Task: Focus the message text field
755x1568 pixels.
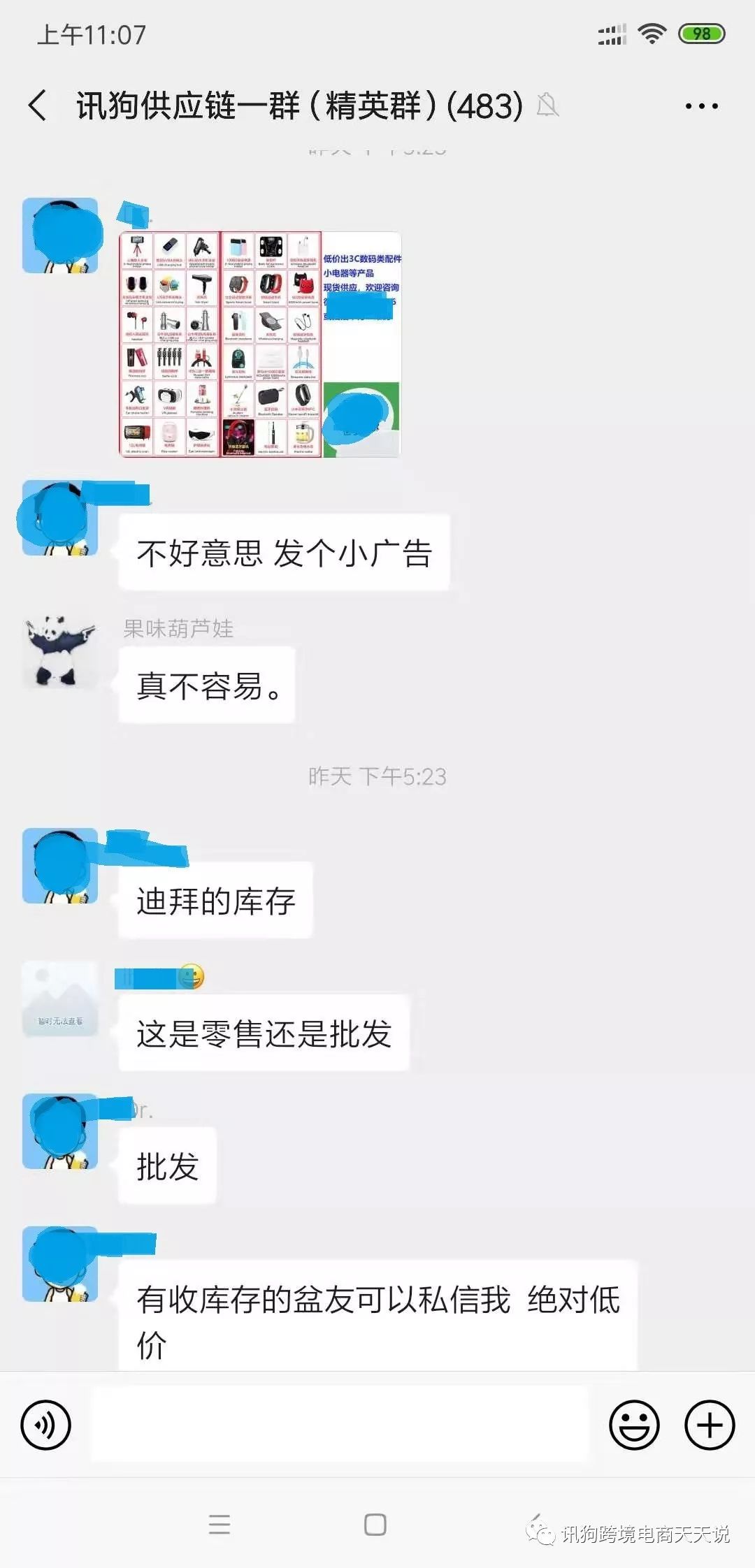Action: 339,1424
